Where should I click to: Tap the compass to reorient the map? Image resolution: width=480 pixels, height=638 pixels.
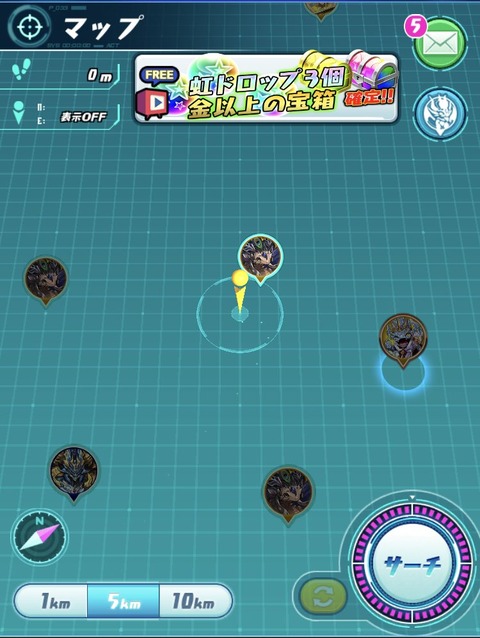coord(40,536)
